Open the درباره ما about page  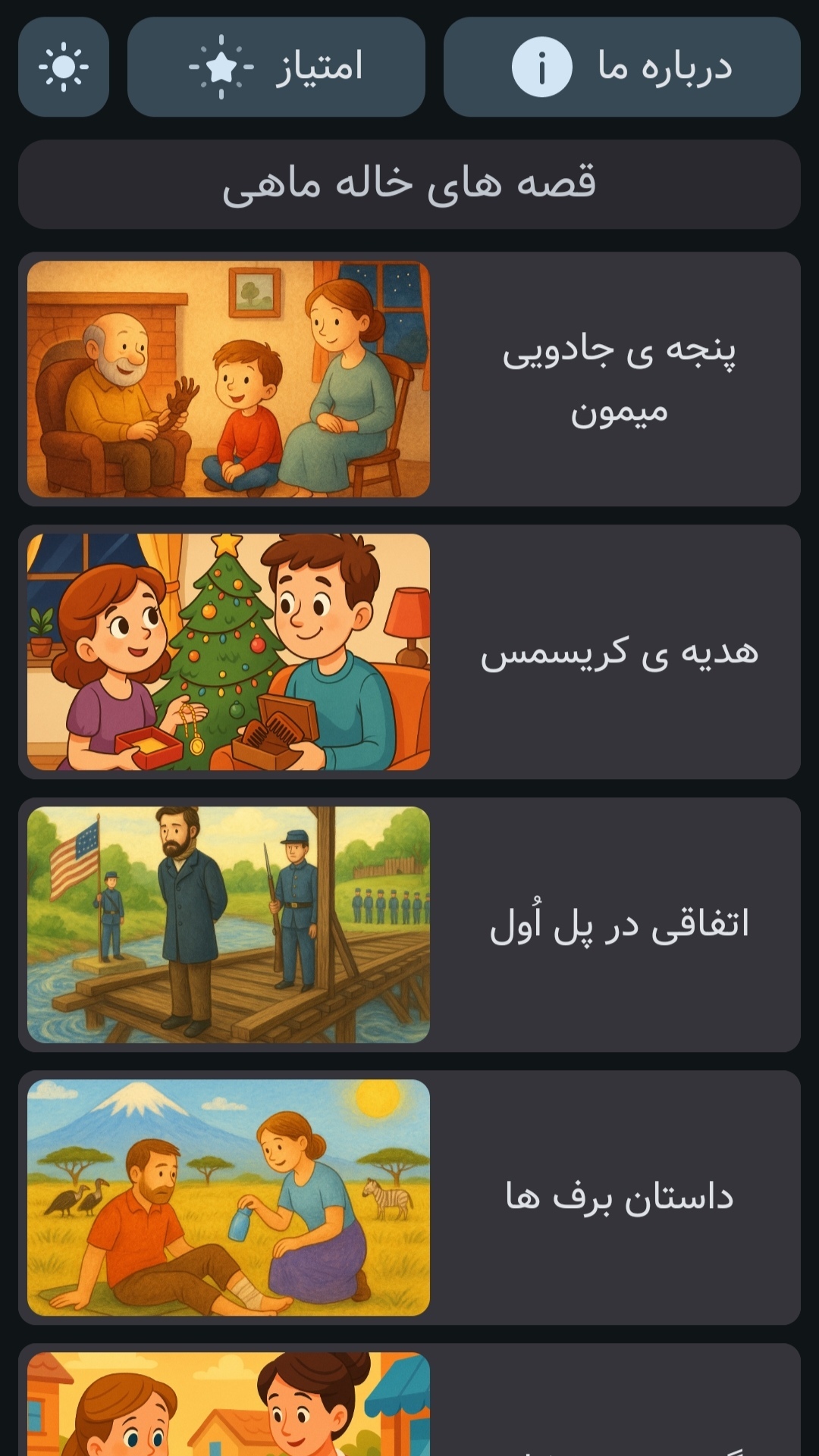(622, 67)
